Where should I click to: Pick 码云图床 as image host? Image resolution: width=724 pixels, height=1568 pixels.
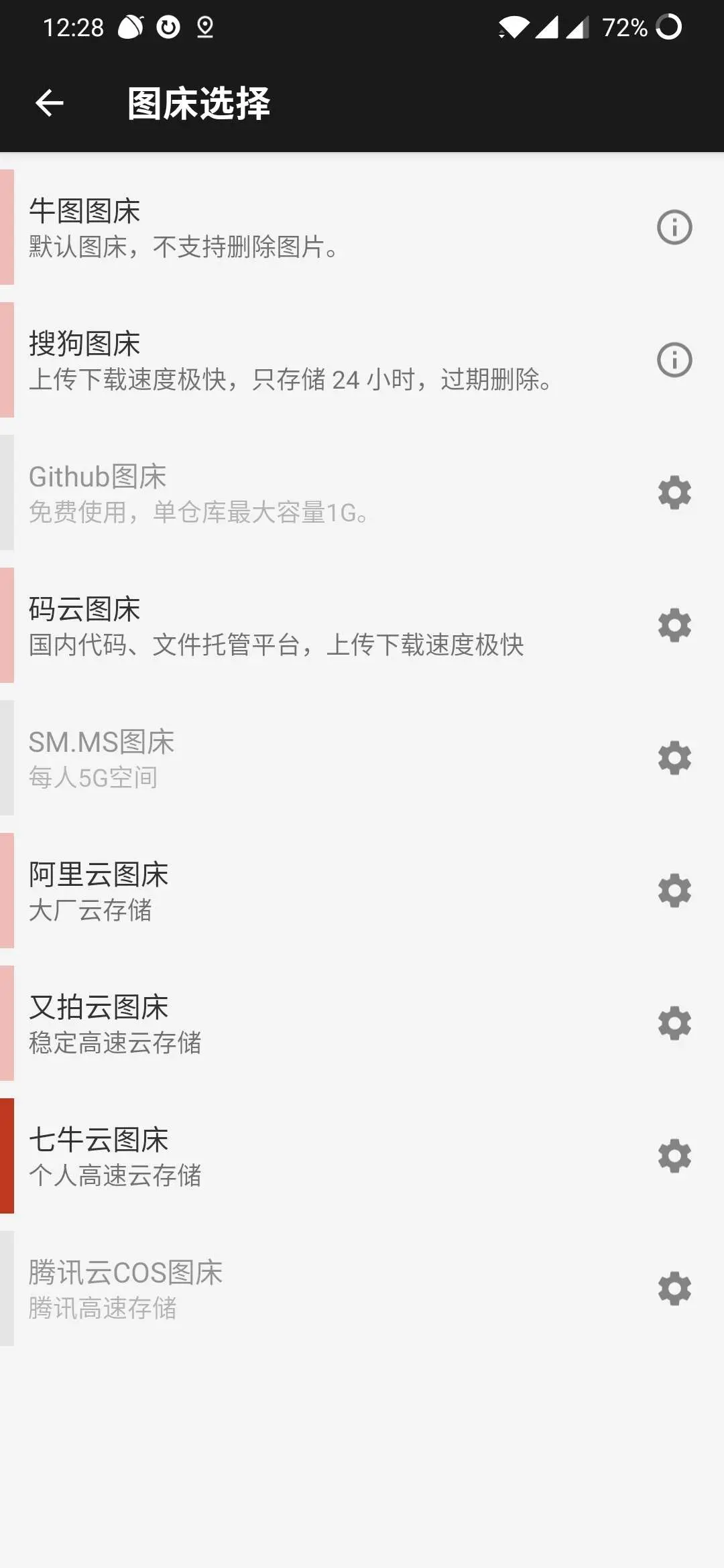[x=302, y=626]
